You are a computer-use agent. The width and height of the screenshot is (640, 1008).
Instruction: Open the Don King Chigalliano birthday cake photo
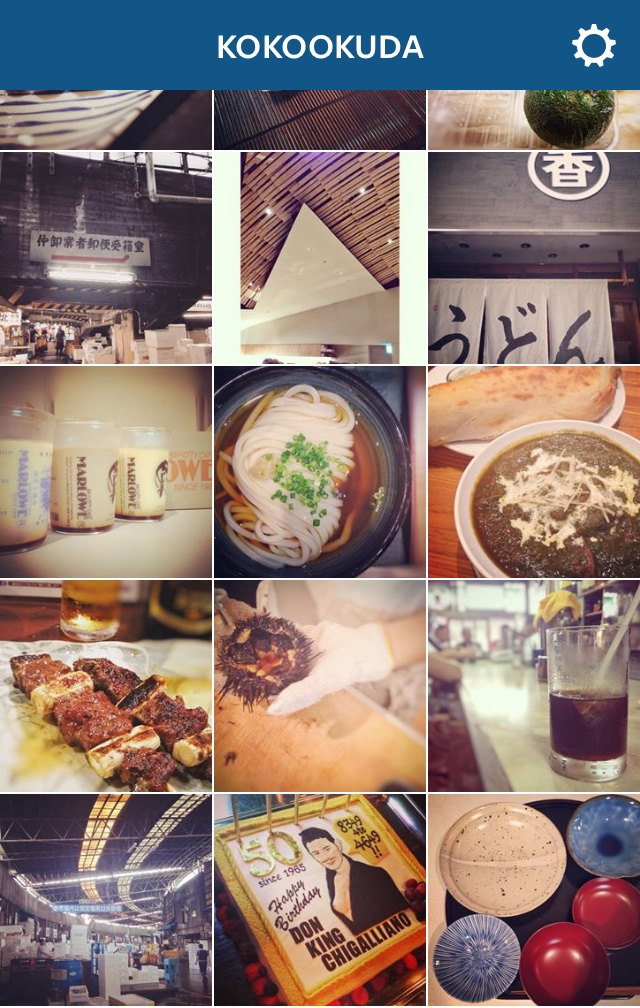(320, 900)
